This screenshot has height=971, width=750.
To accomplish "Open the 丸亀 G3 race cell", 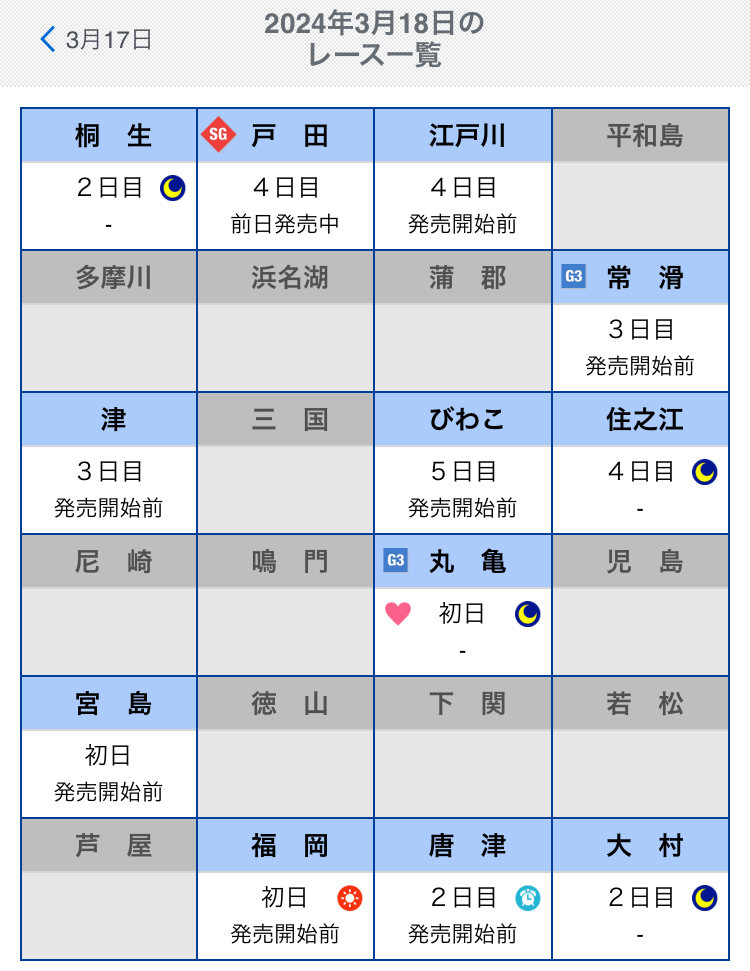I will (x=463, y=606).
